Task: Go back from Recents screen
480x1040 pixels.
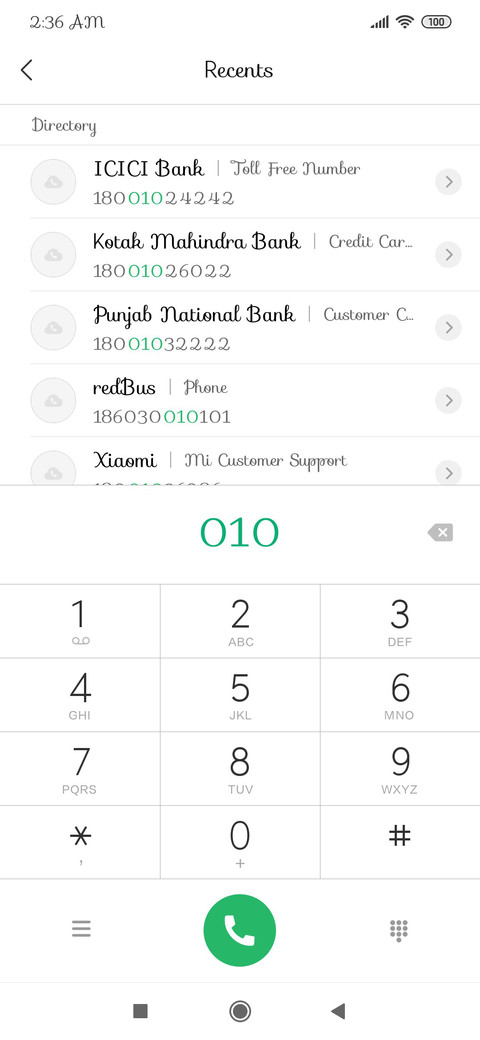Action: (x=27, y=70)
